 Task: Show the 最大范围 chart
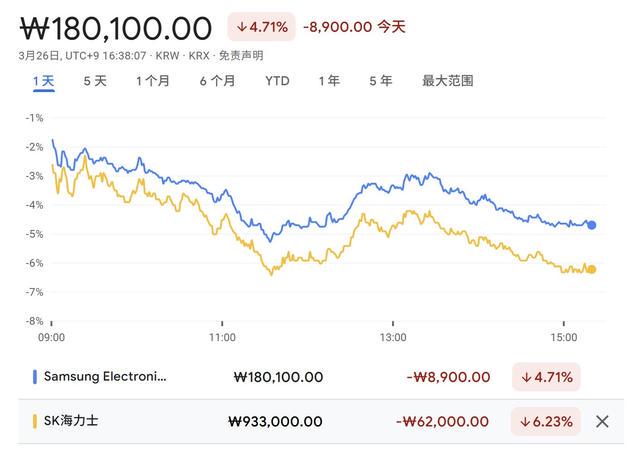point(447,81)
